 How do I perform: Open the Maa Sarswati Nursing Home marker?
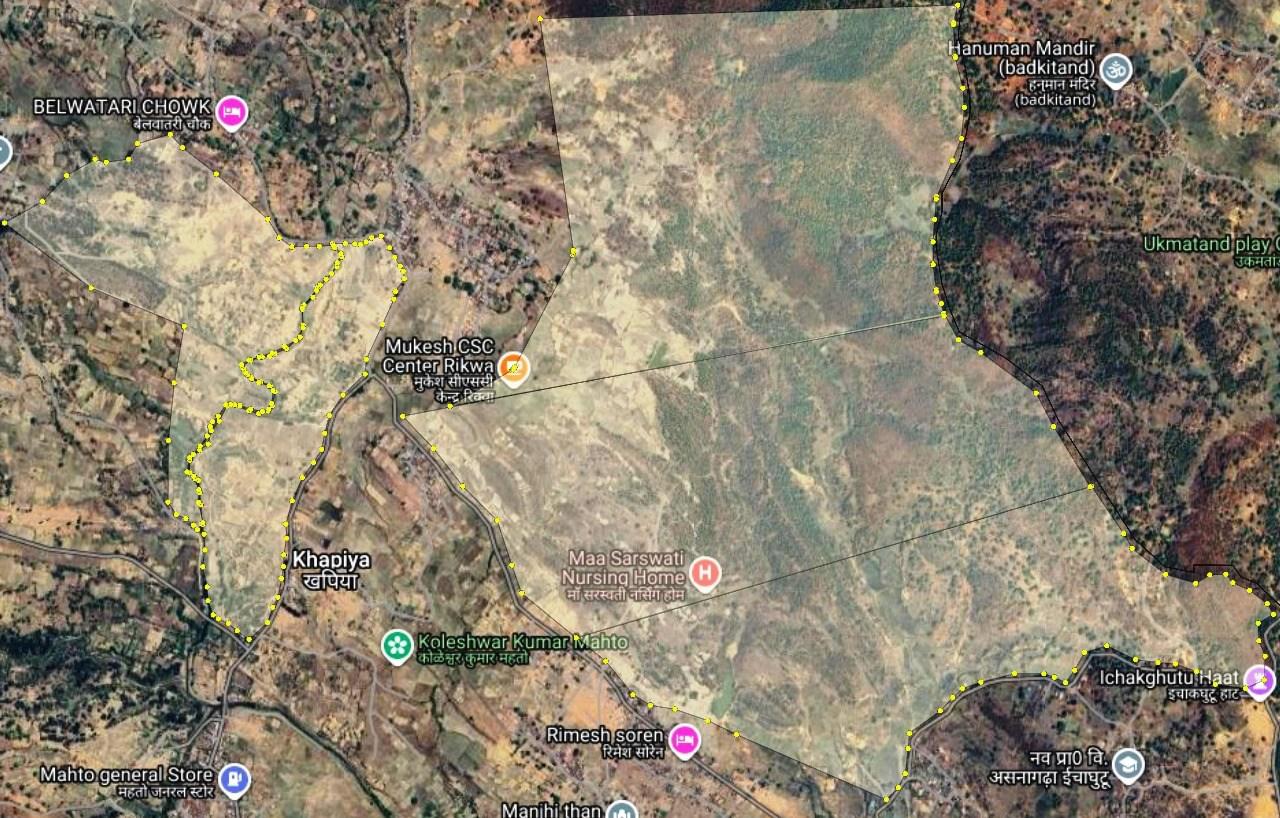706,574
